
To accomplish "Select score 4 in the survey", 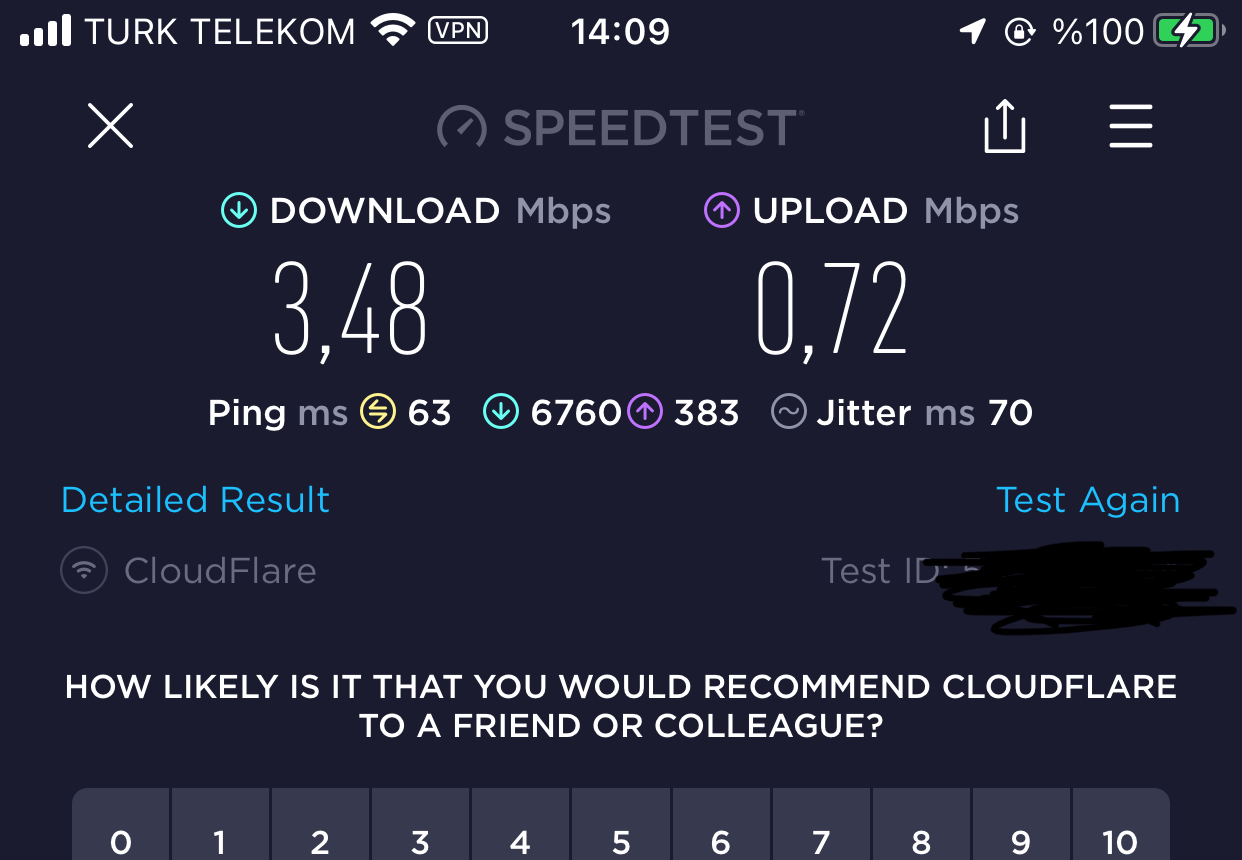I will pyautogui.click(x=520, y=824).
